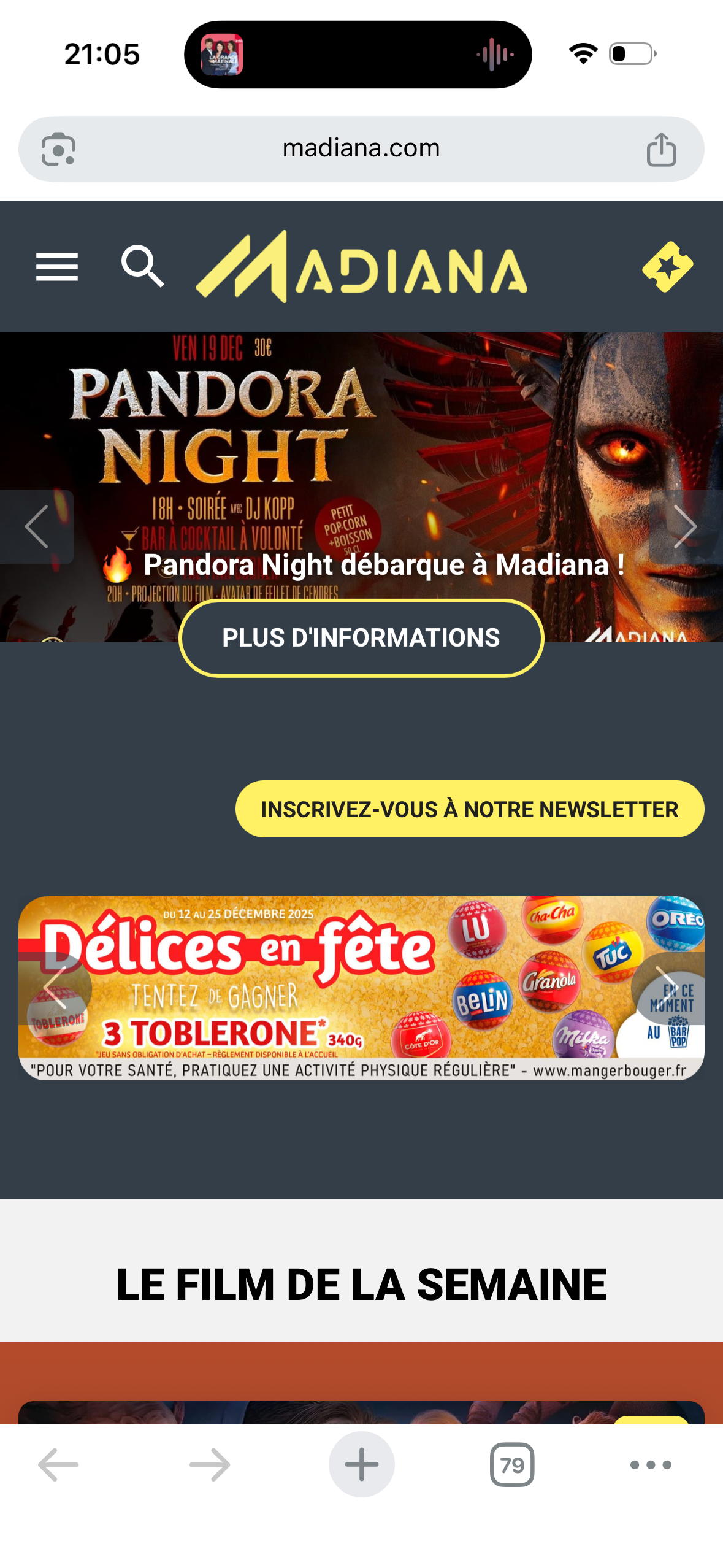Show next slide in Pandora Night carousel
The image size is (723, 1568).
click(685, 526)
